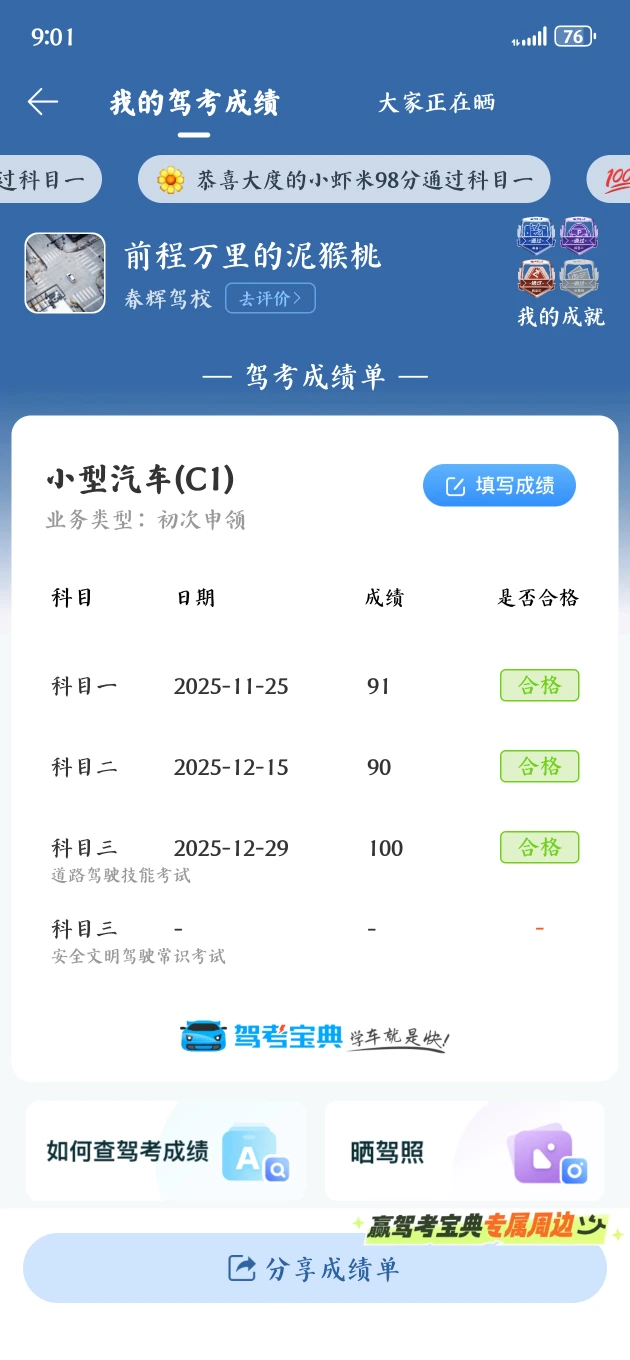Tap the profile avatar picture

65,273
